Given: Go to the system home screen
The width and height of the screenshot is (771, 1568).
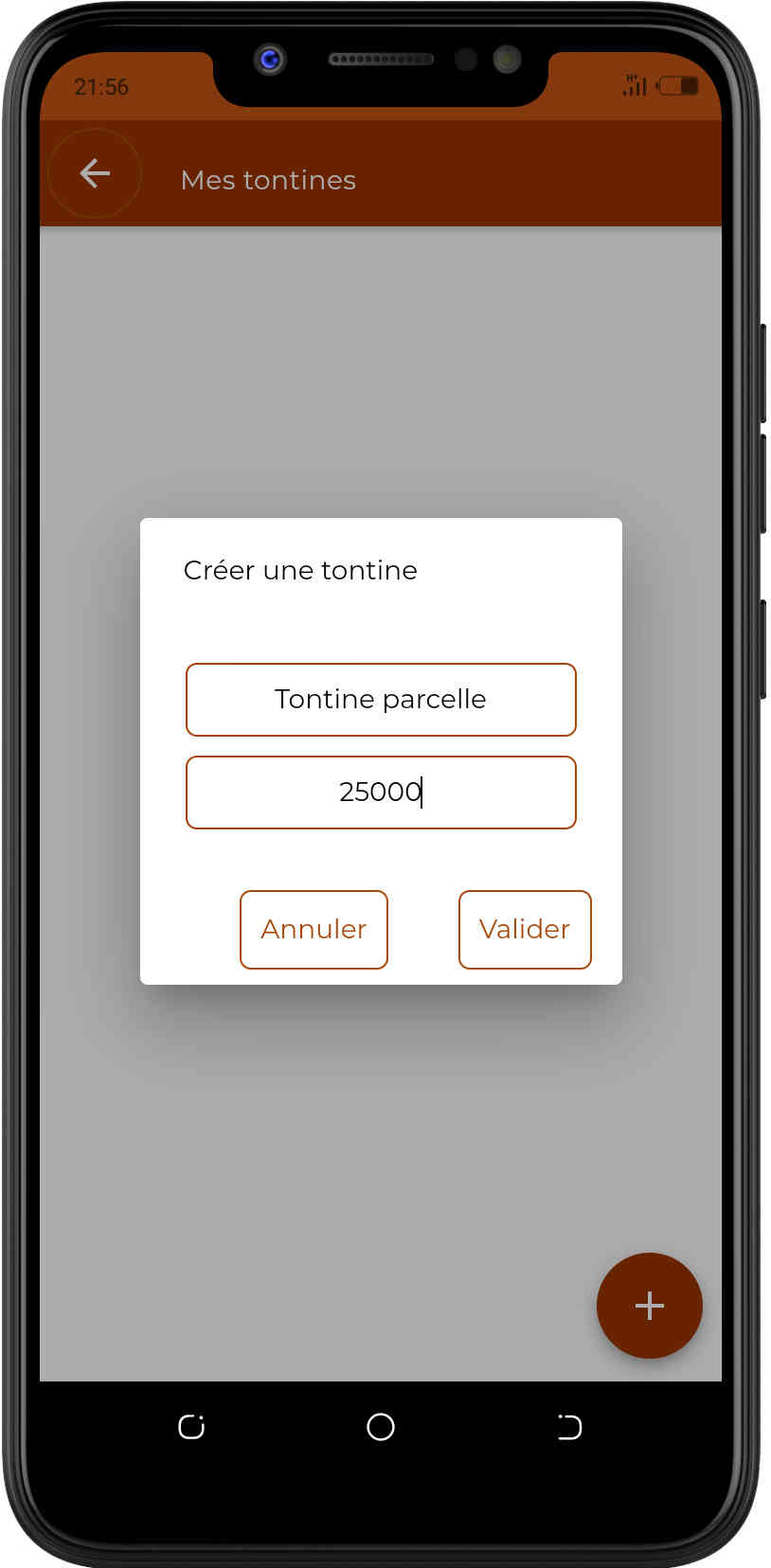Looking at the screenshot, I should pos(381,1427).
